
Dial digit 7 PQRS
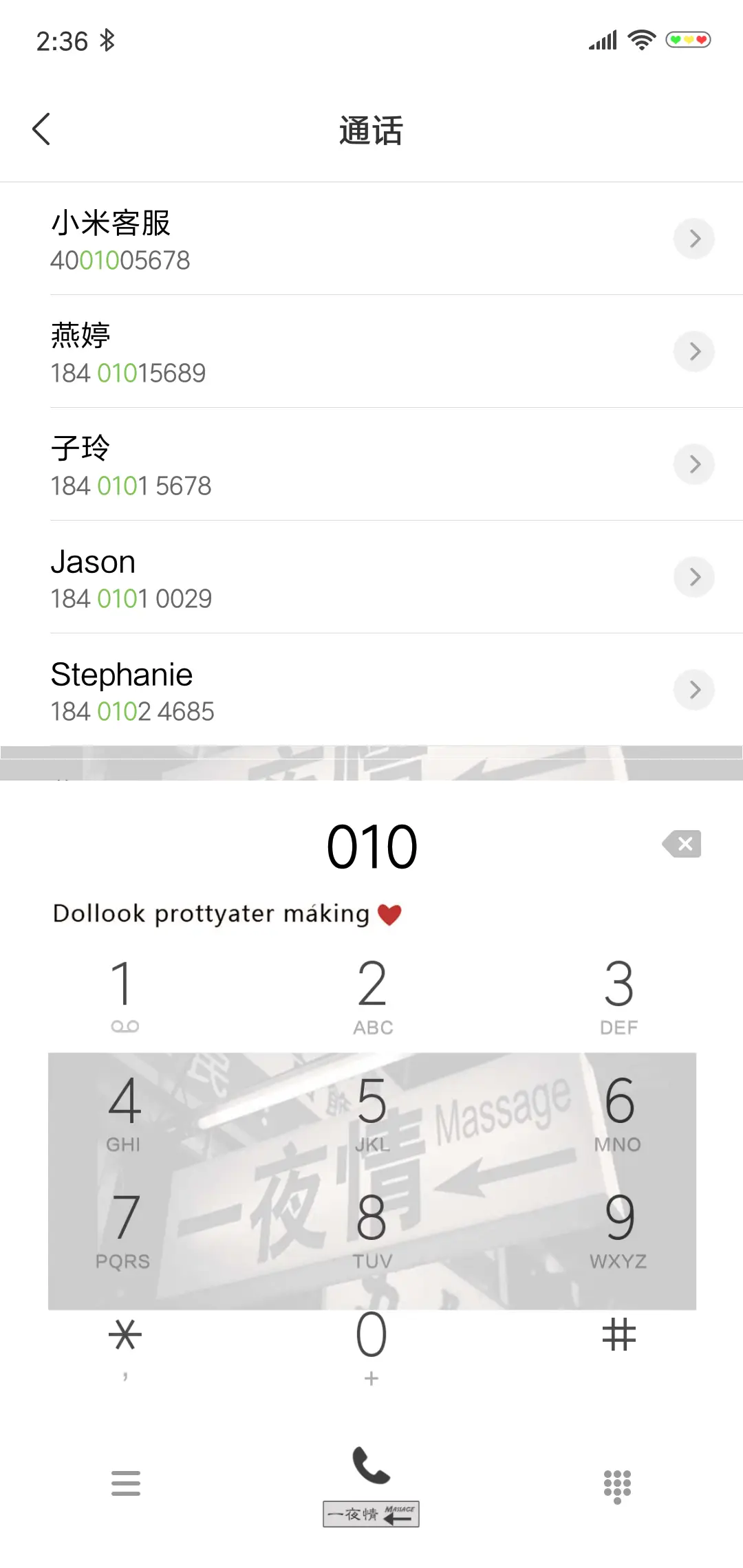tap(124, 1229)
